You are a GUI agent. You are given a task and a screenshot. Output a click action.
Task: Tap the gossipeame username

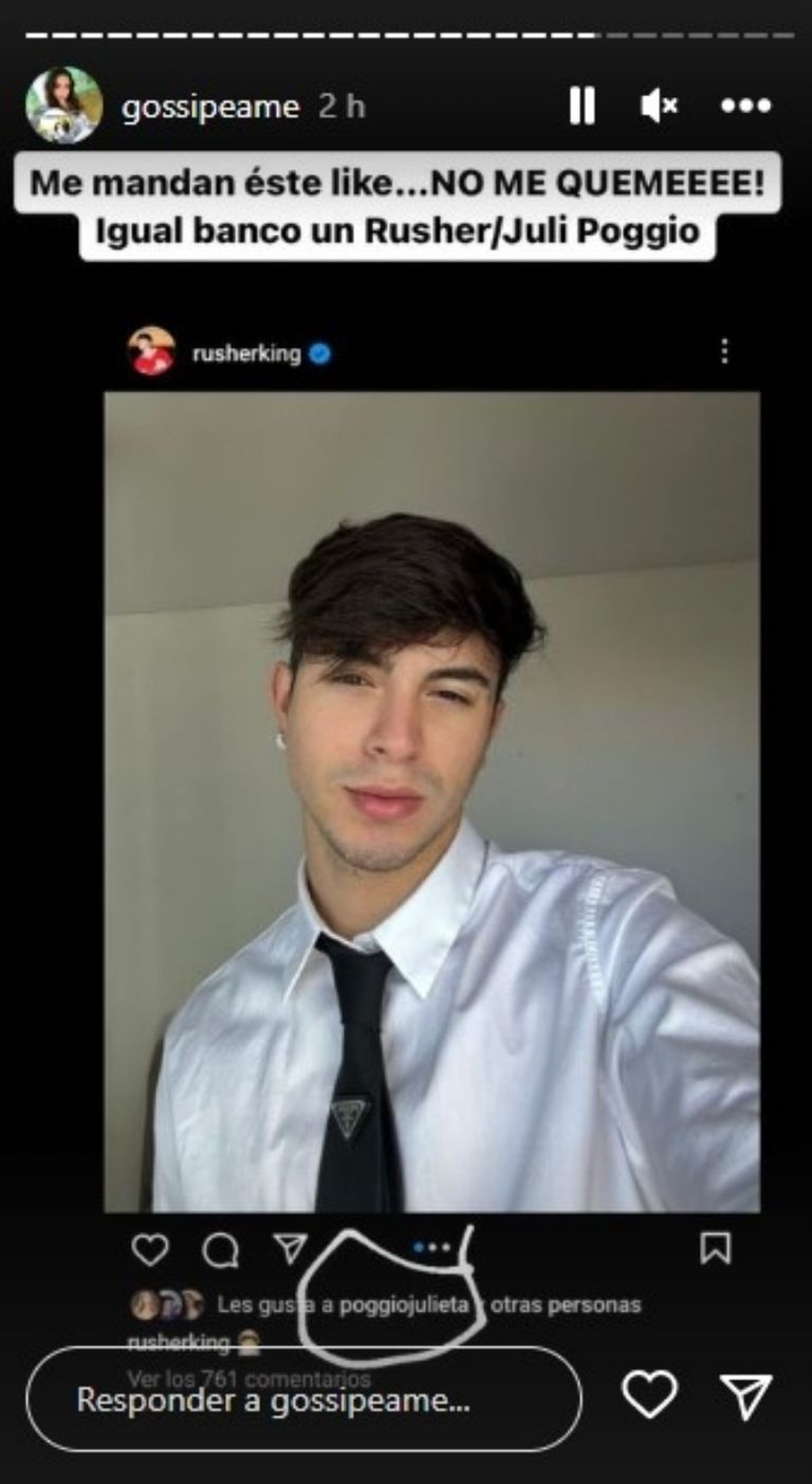210,107
